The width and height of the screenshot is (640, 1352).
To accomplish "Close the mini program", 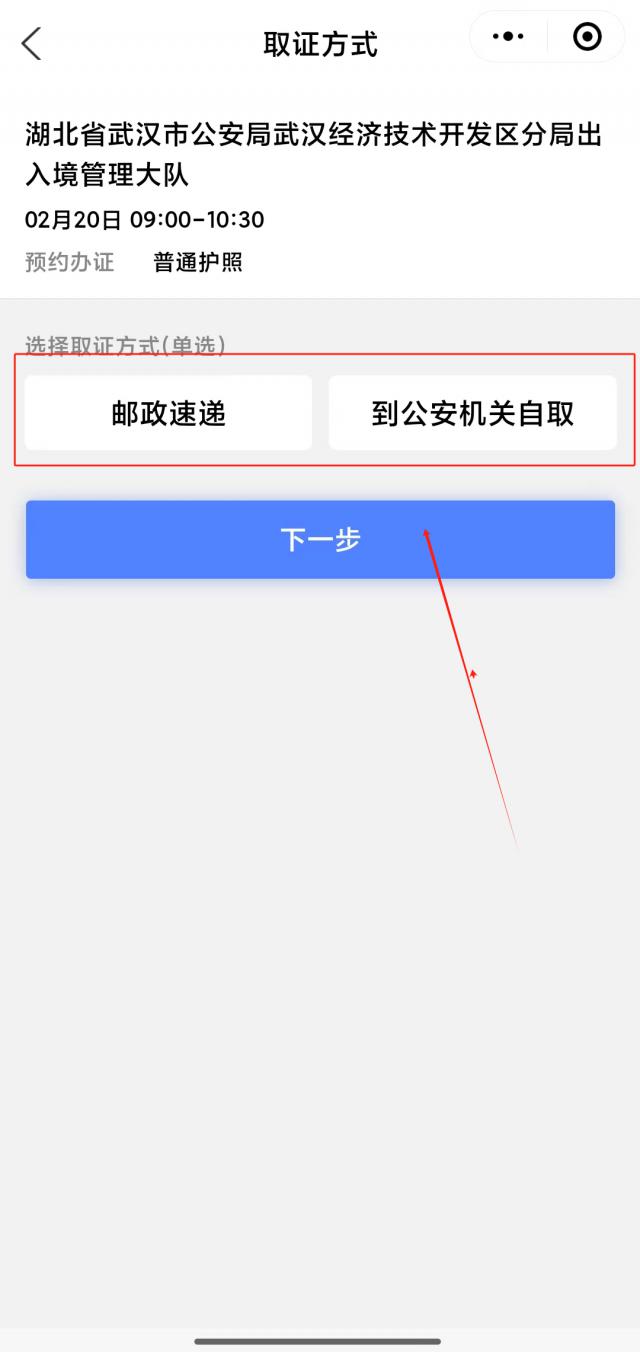I will tap(587, 38).
